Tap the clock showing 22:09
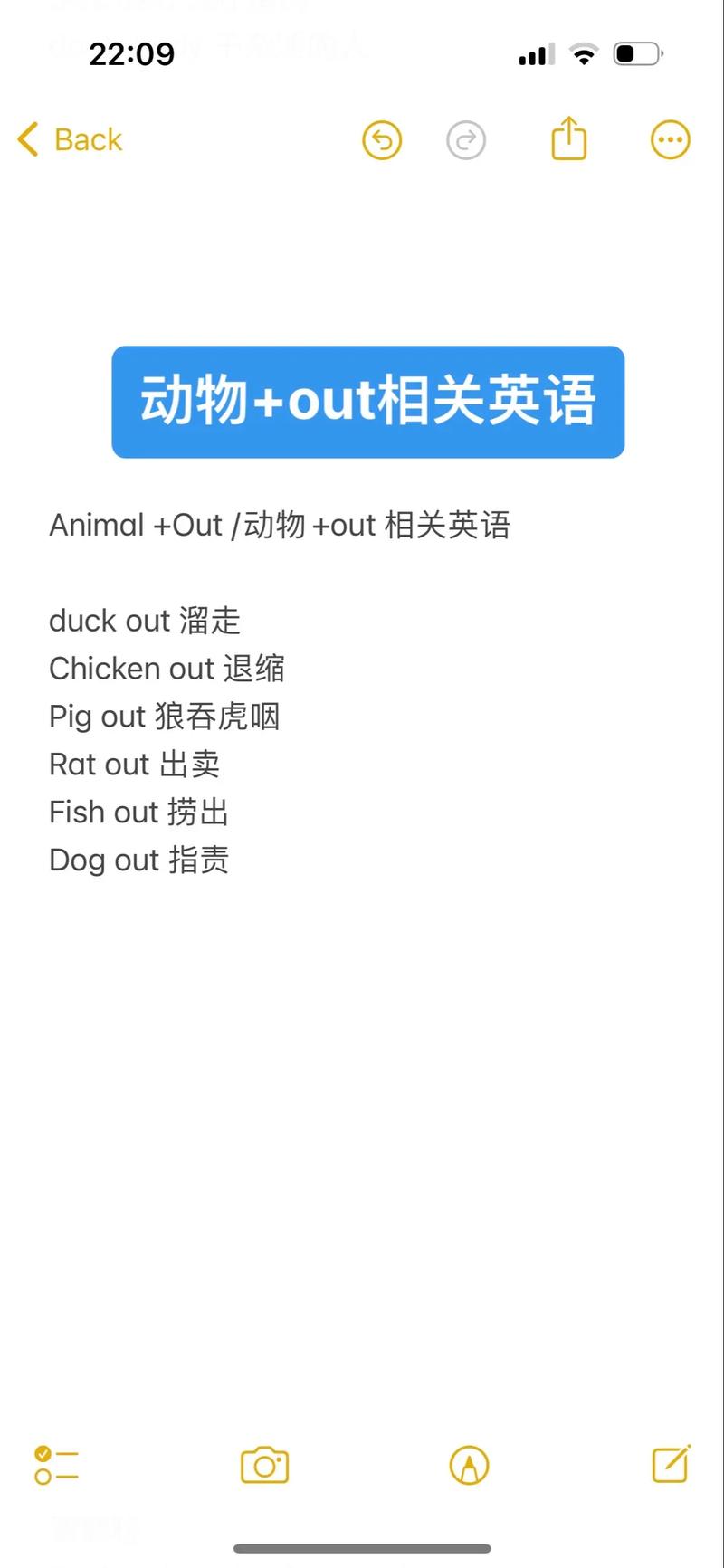Image resolution: width=724 pixels, height=1568 pixels. pos(132,54)
